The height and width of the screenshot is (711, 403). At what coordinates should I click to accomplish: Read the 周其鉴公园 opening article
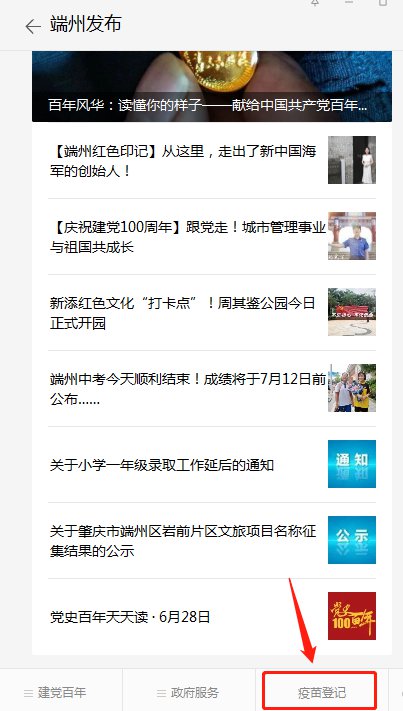(212, 312)
